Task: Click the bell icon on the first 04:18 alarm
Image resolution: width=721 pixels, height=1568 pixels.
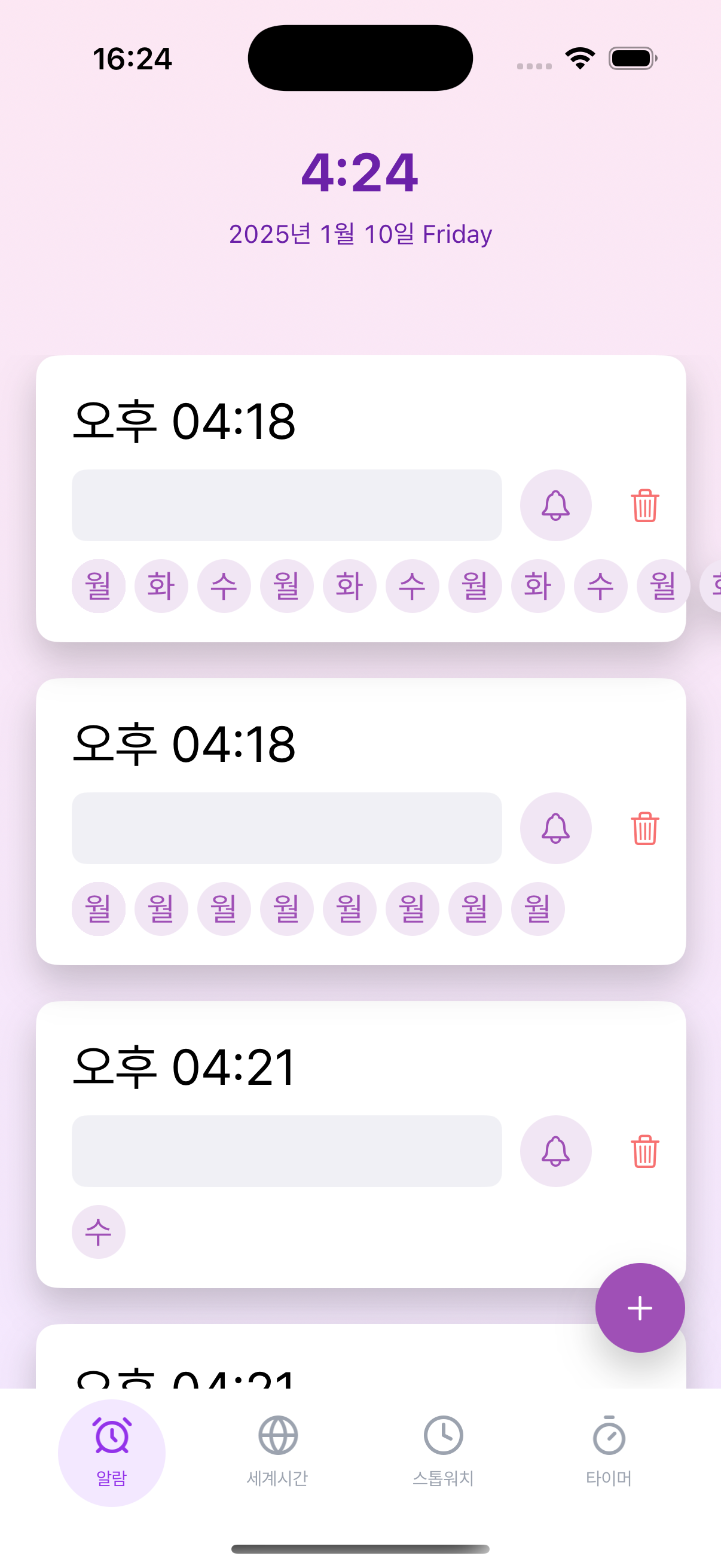Action: coord(555,506)
